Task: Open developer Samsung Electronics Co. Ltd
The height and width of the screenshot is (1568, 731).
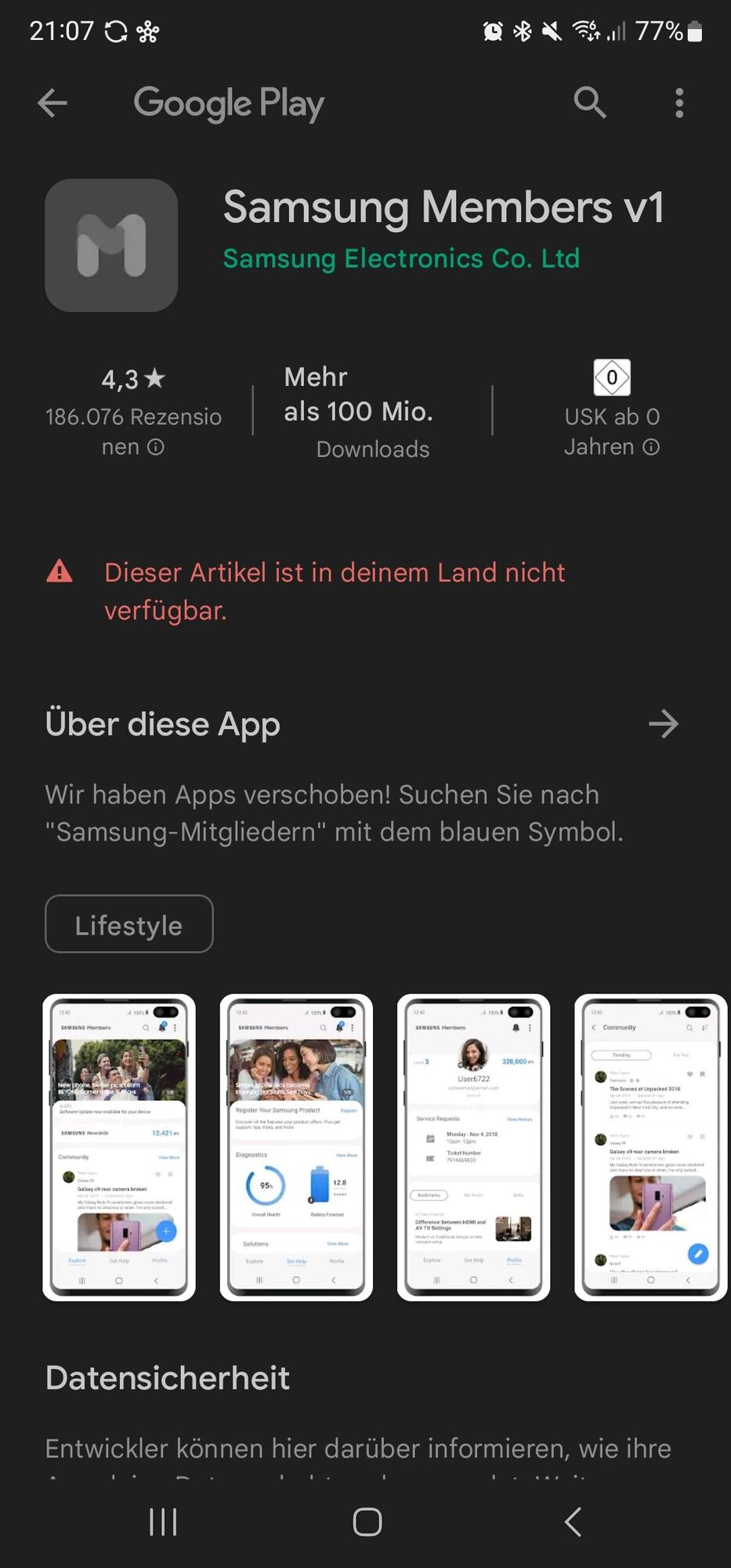Action: click(401, 258)
